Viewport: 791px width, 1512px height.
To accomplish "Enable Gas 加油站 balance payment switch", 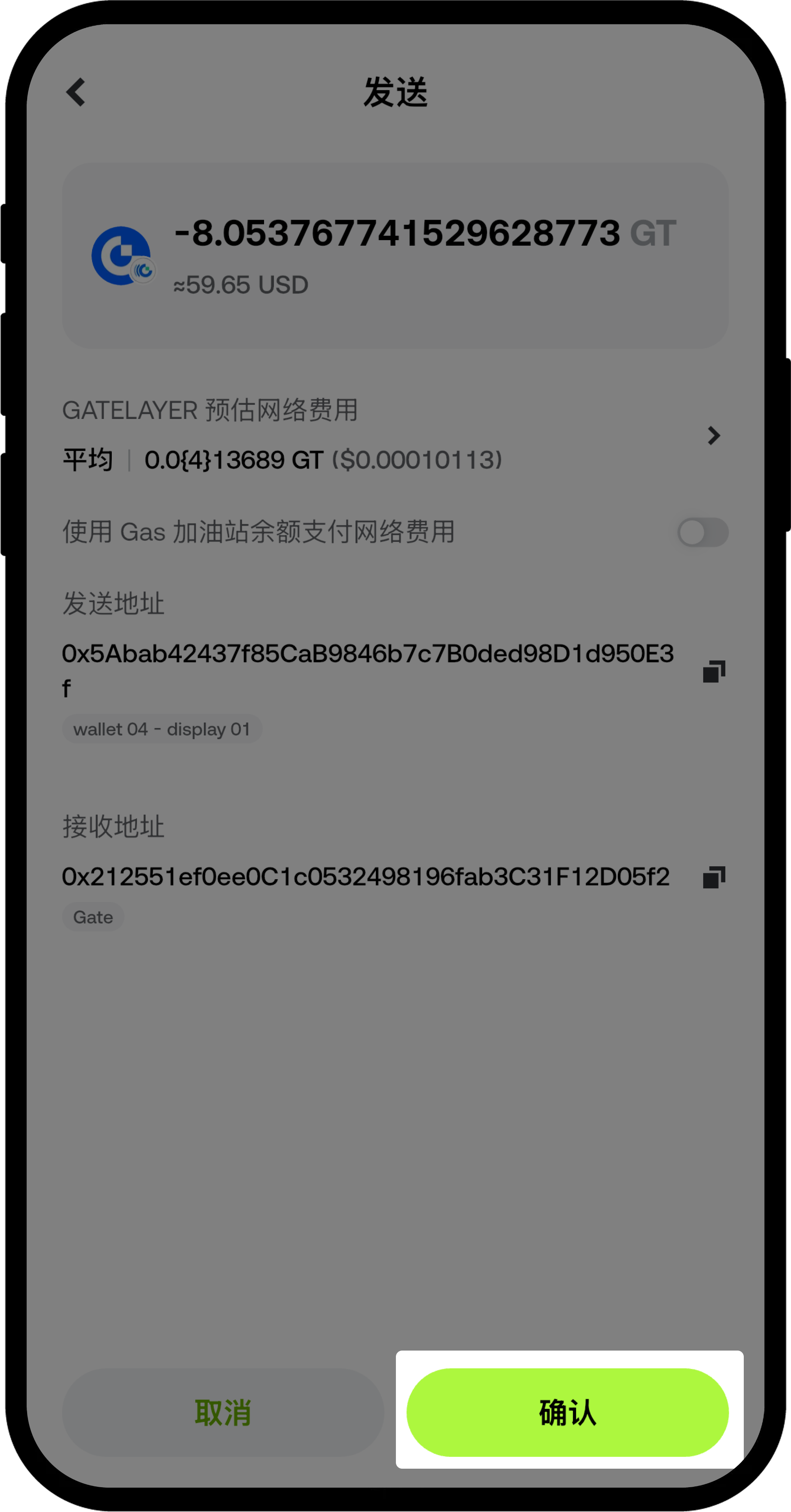I will tap(702, 532).
